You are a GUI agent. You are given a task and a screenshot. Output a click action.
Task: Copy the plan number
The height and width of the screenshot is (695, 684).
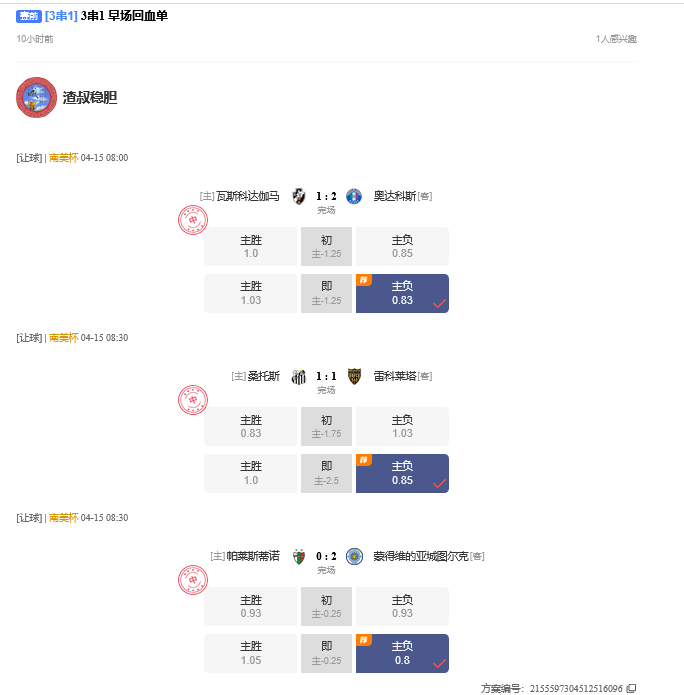pos(631,688)
